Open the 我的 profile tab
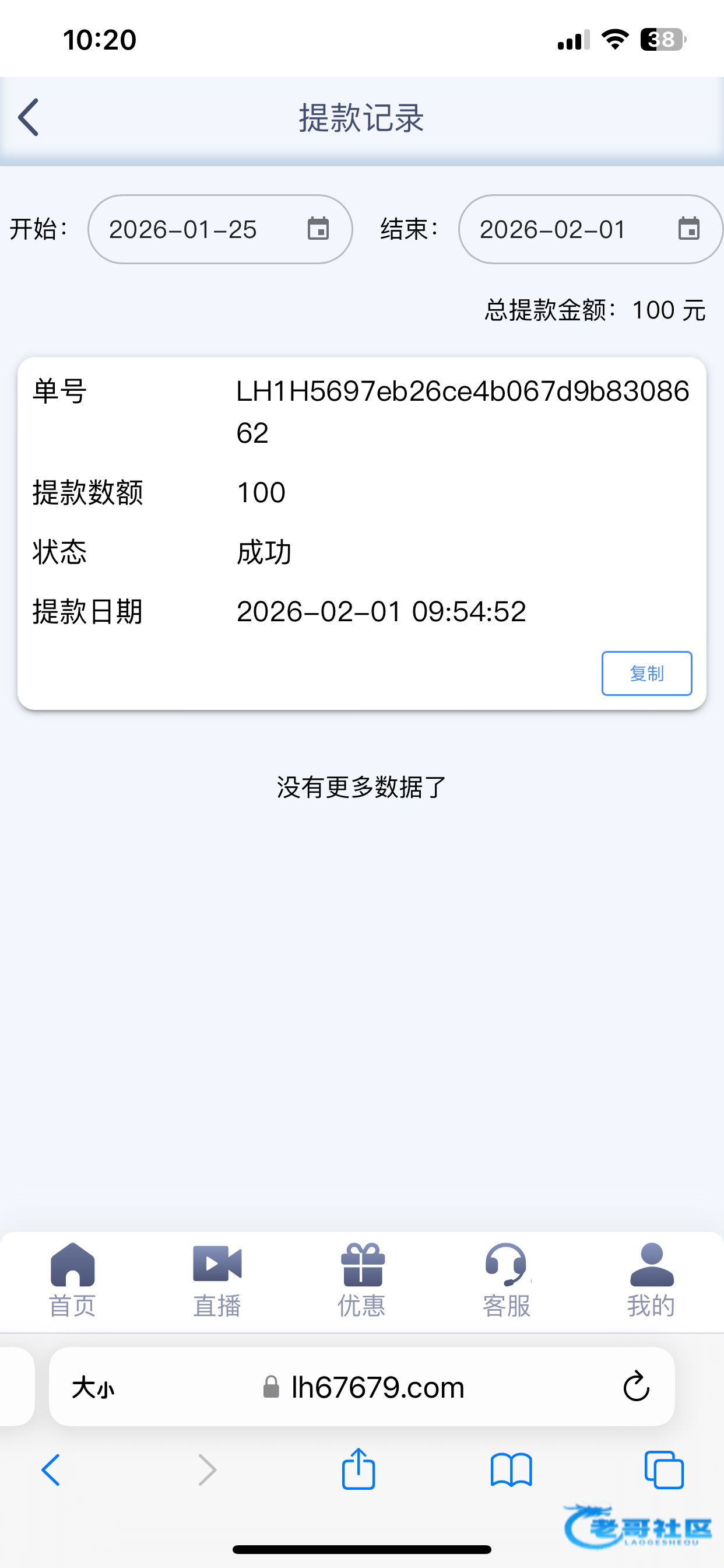 point(651,1279)
